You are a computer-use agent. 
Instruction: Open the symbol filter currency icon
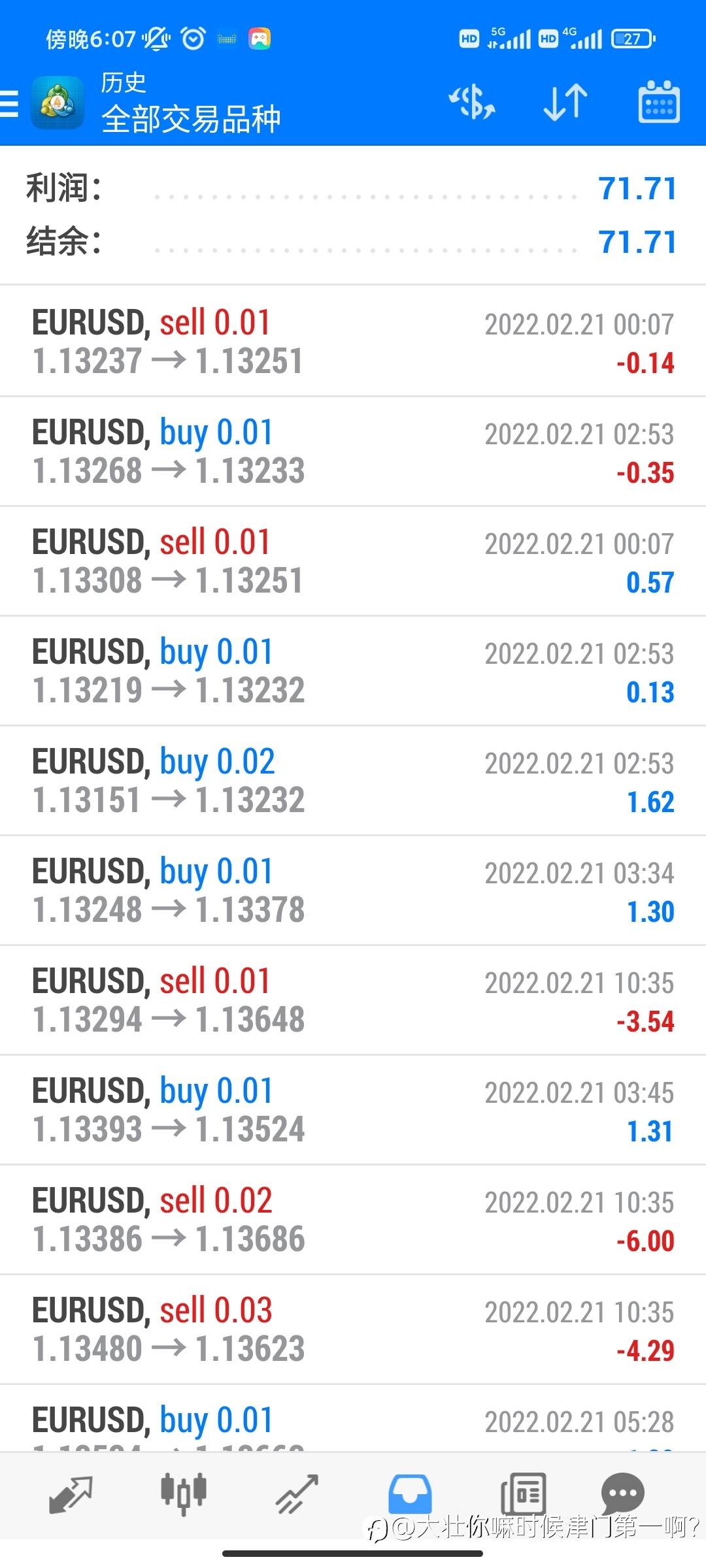pos(472,103)
